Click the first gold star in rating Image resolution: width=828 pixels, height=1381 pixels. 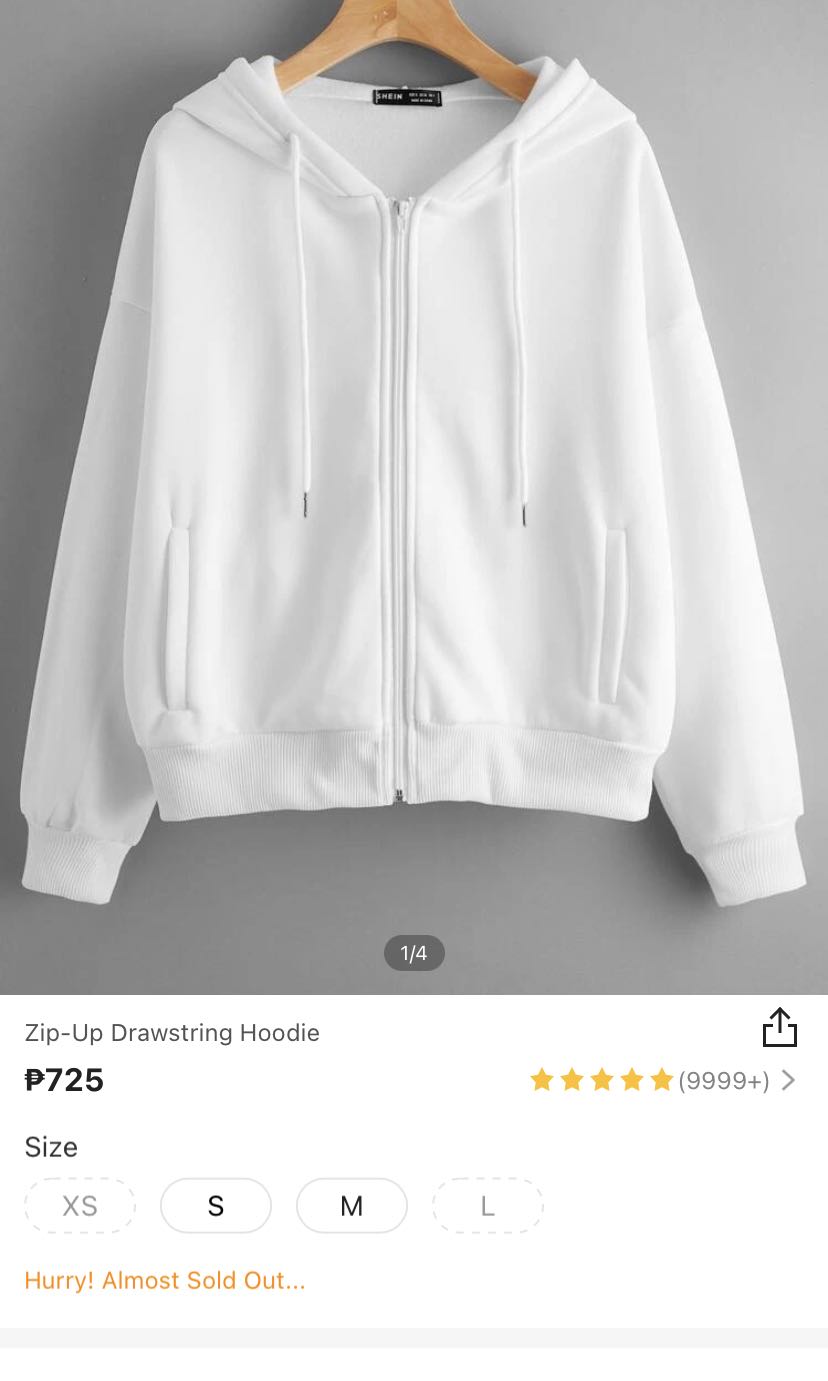click(x=542, y=1080)
